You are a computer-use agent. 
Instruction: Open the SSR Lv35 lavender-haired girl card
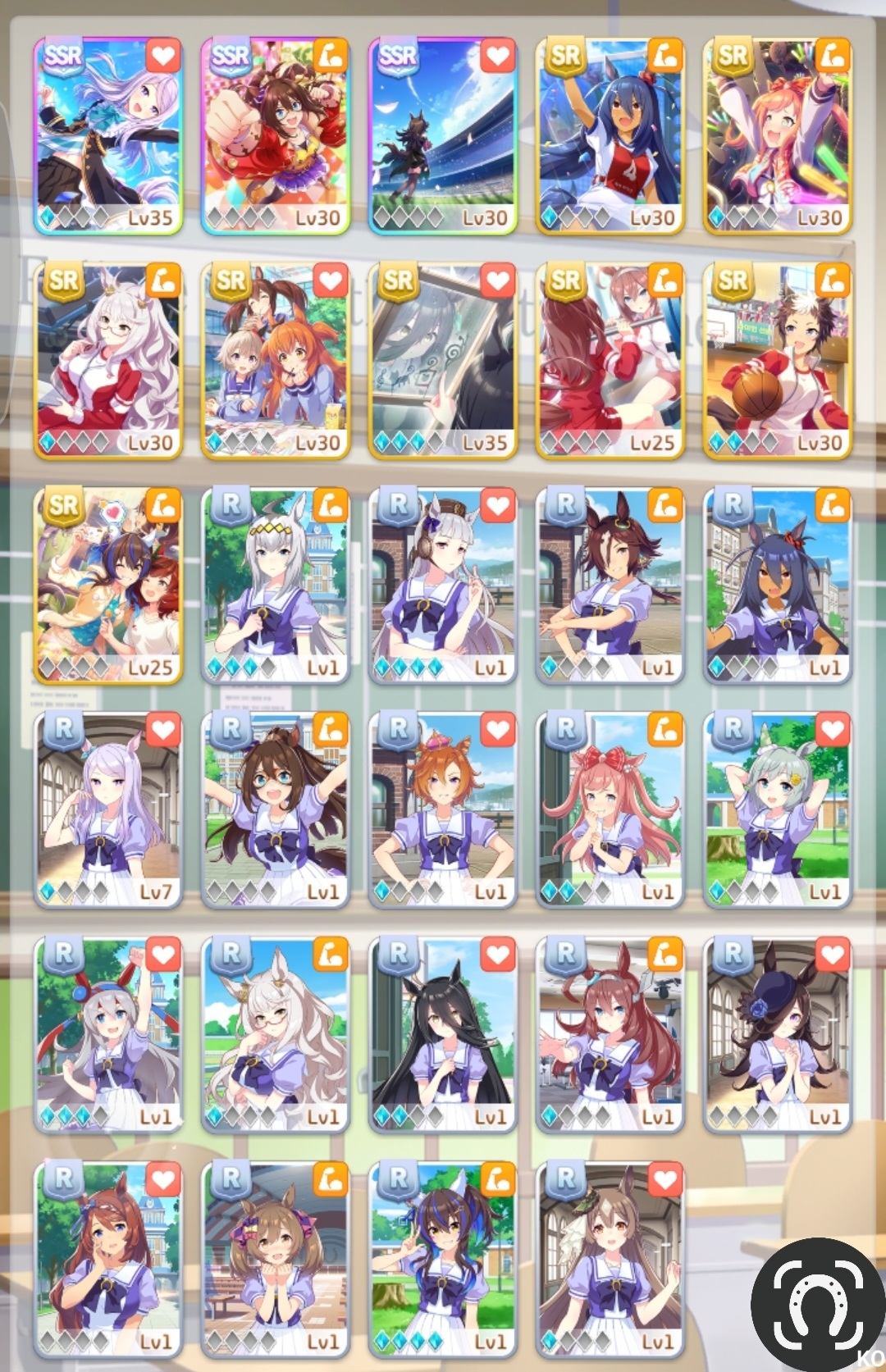pos(107,135)
